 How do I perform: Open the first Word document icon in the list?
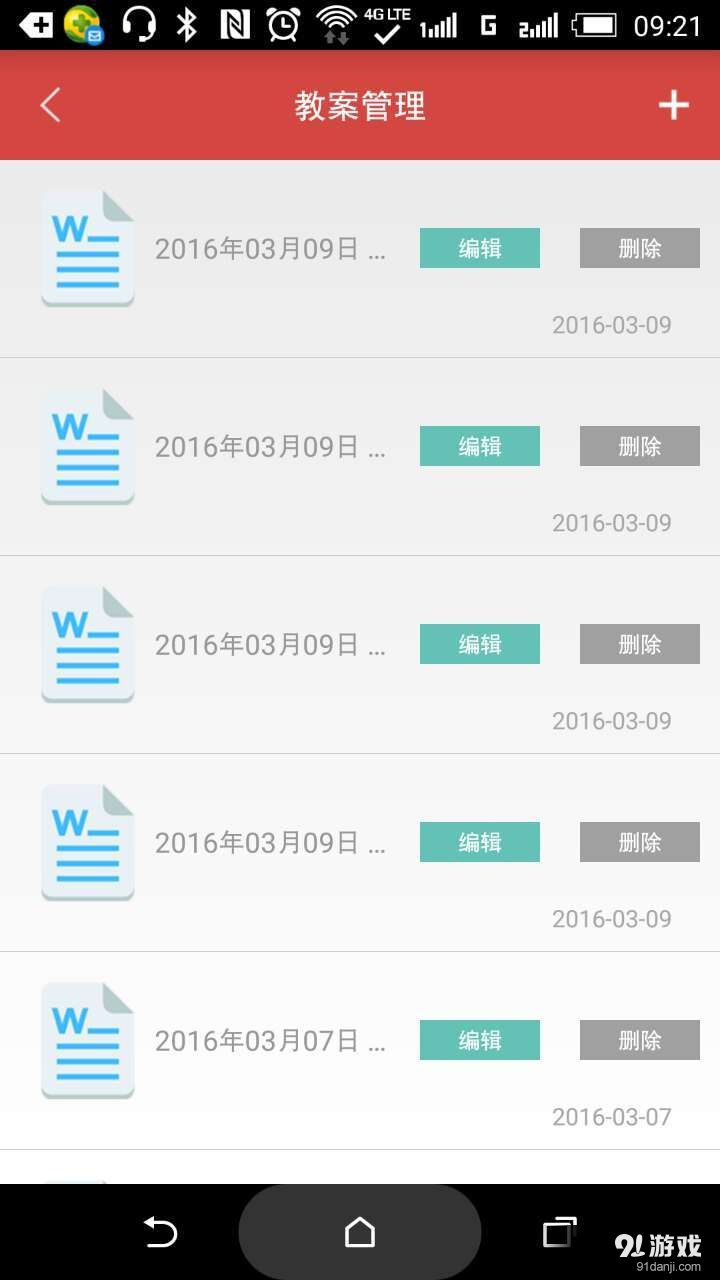(x=87, y=247)
